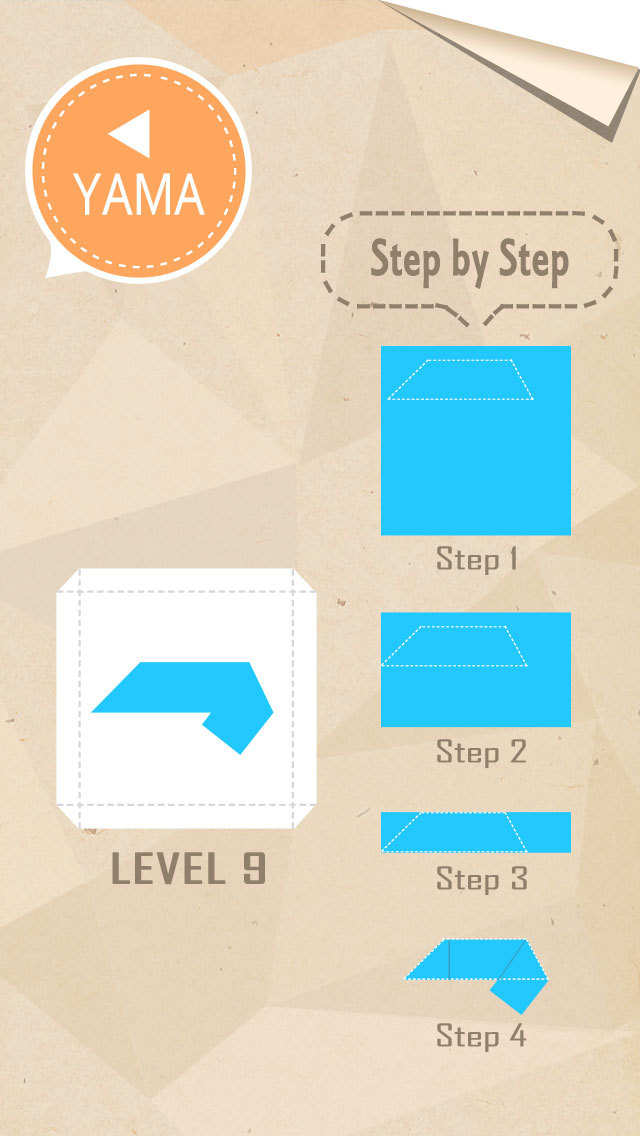This screenshot has height=1136, width=640.
Task: Go back to YAMA menu
Action: (138, 170)
